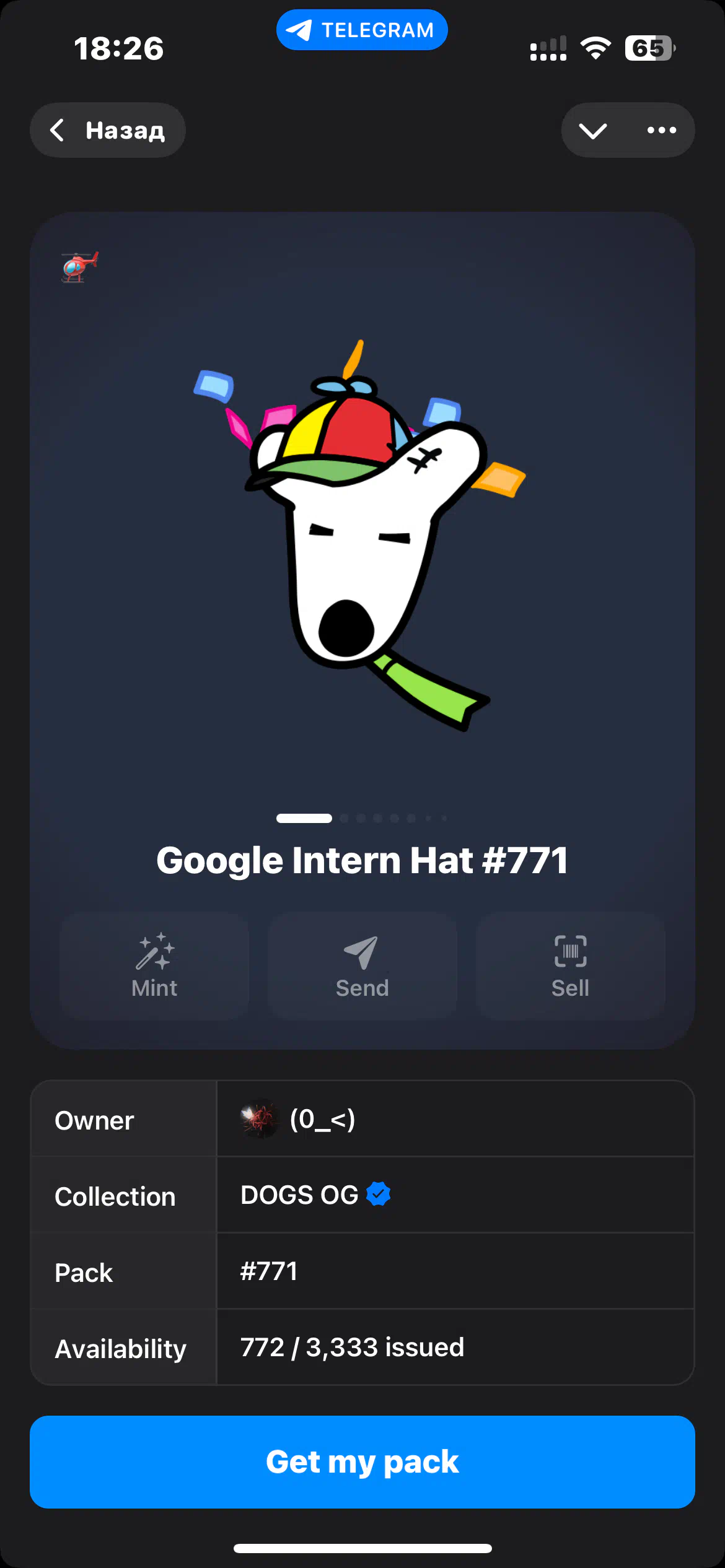
Task: Open the three-dot overflow menu
Action: coord(661,130)
